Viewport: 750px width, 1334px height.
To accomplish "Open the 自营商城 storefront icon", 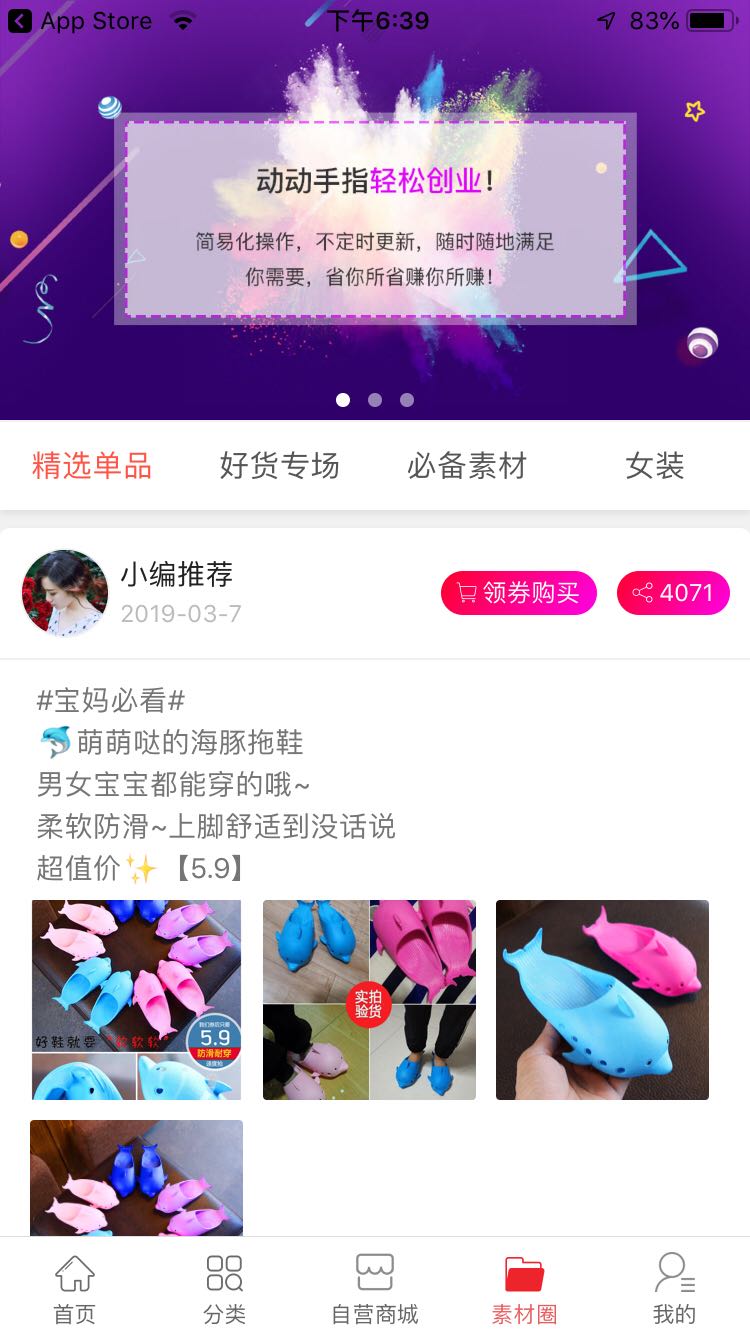I will pos(374,1272).
